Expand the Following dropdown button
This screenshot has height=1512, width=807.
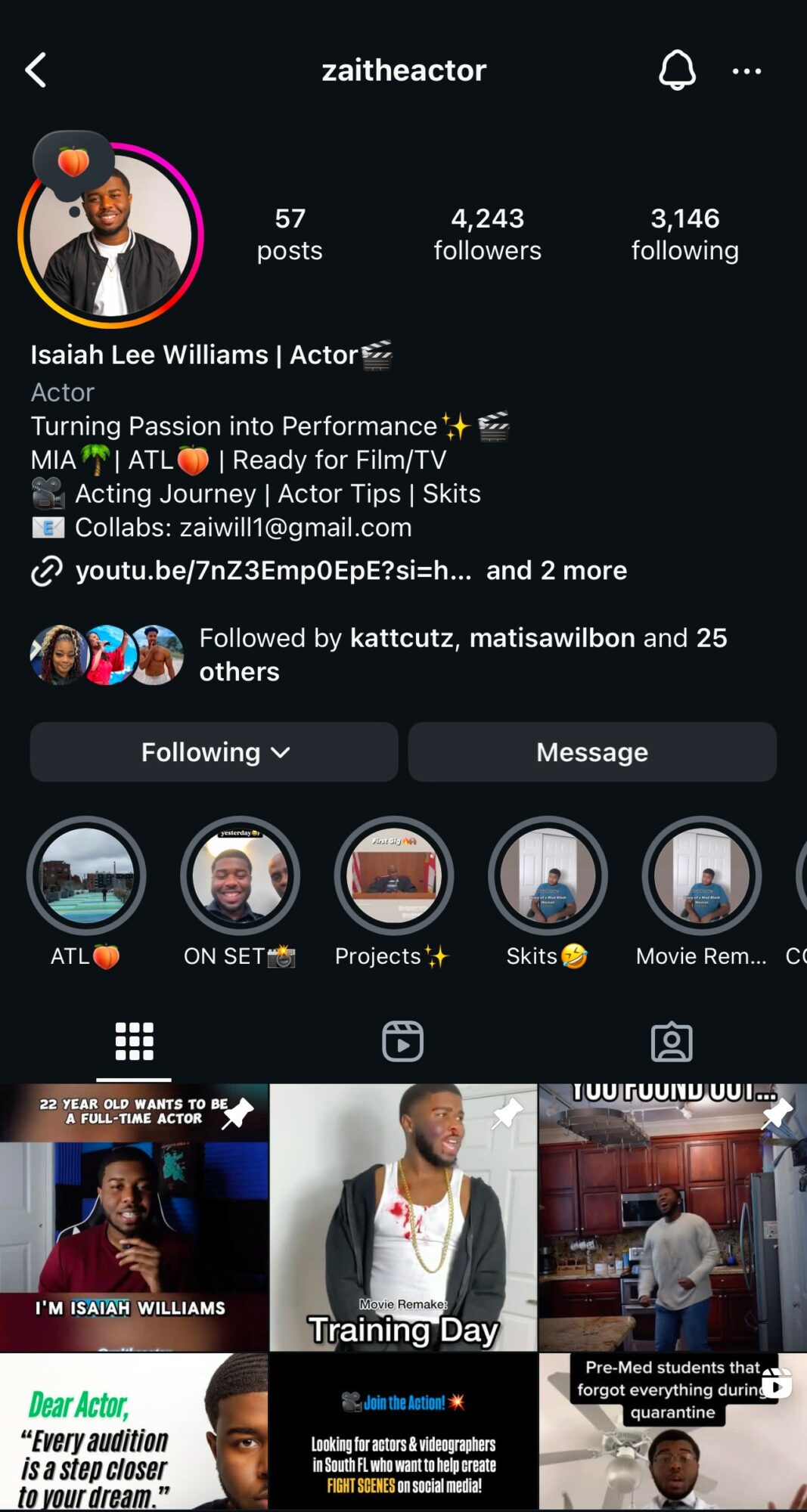214,751
